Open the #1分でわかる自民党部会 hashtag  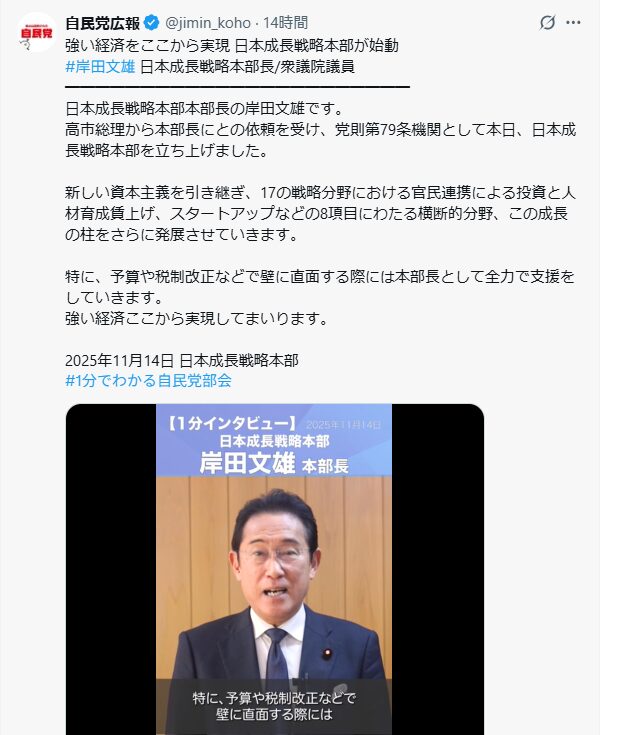pyautogui.click(x=148, y=380)
